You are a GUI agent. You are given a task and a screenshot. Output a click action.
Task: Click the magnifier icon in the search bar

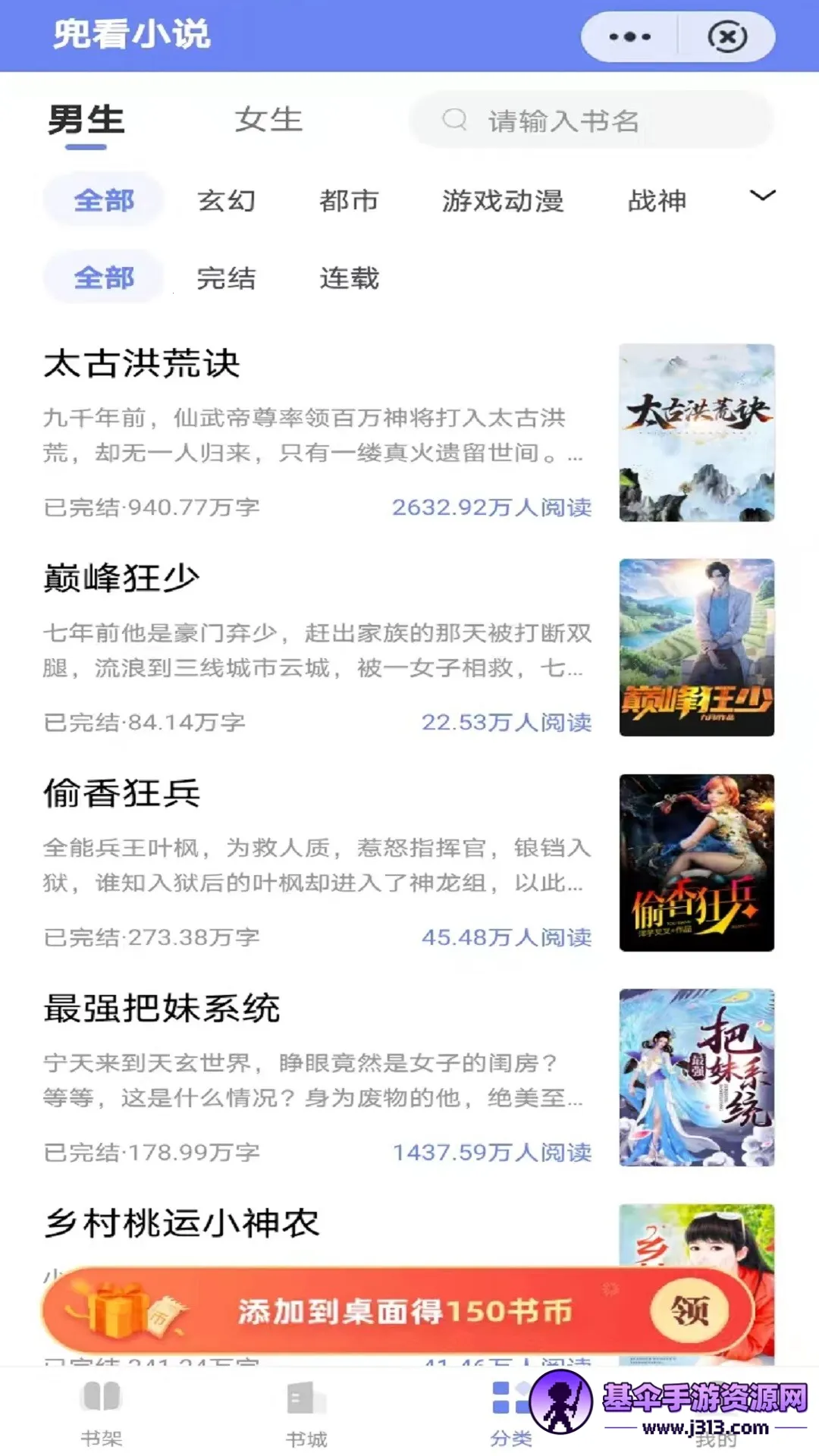(454, 120)
